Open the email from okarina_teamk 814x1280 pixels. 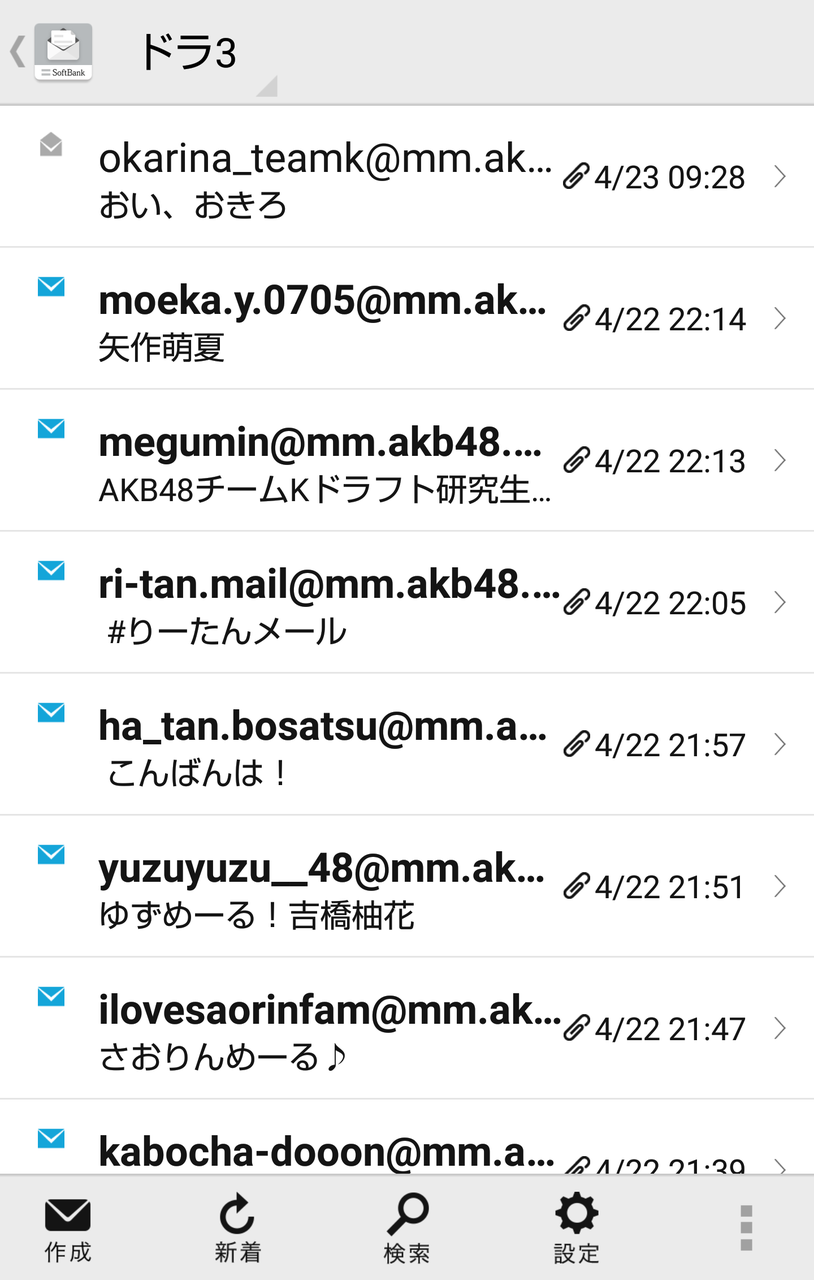tap(407, 177)
